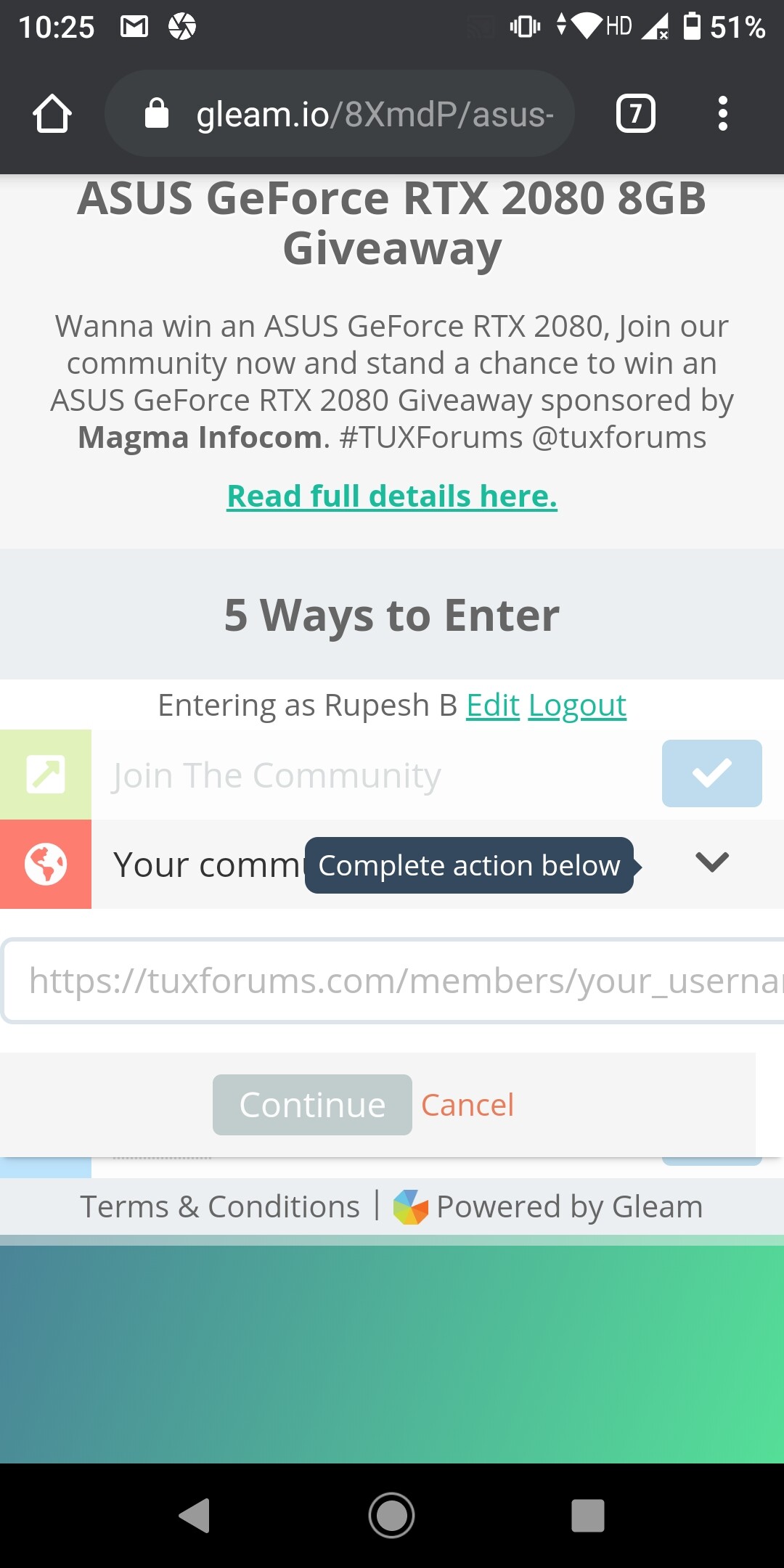This screenshot has height=1568, width=784.
Task: Collapse the Your community entry chevron
Action: [x=712, y=862]
